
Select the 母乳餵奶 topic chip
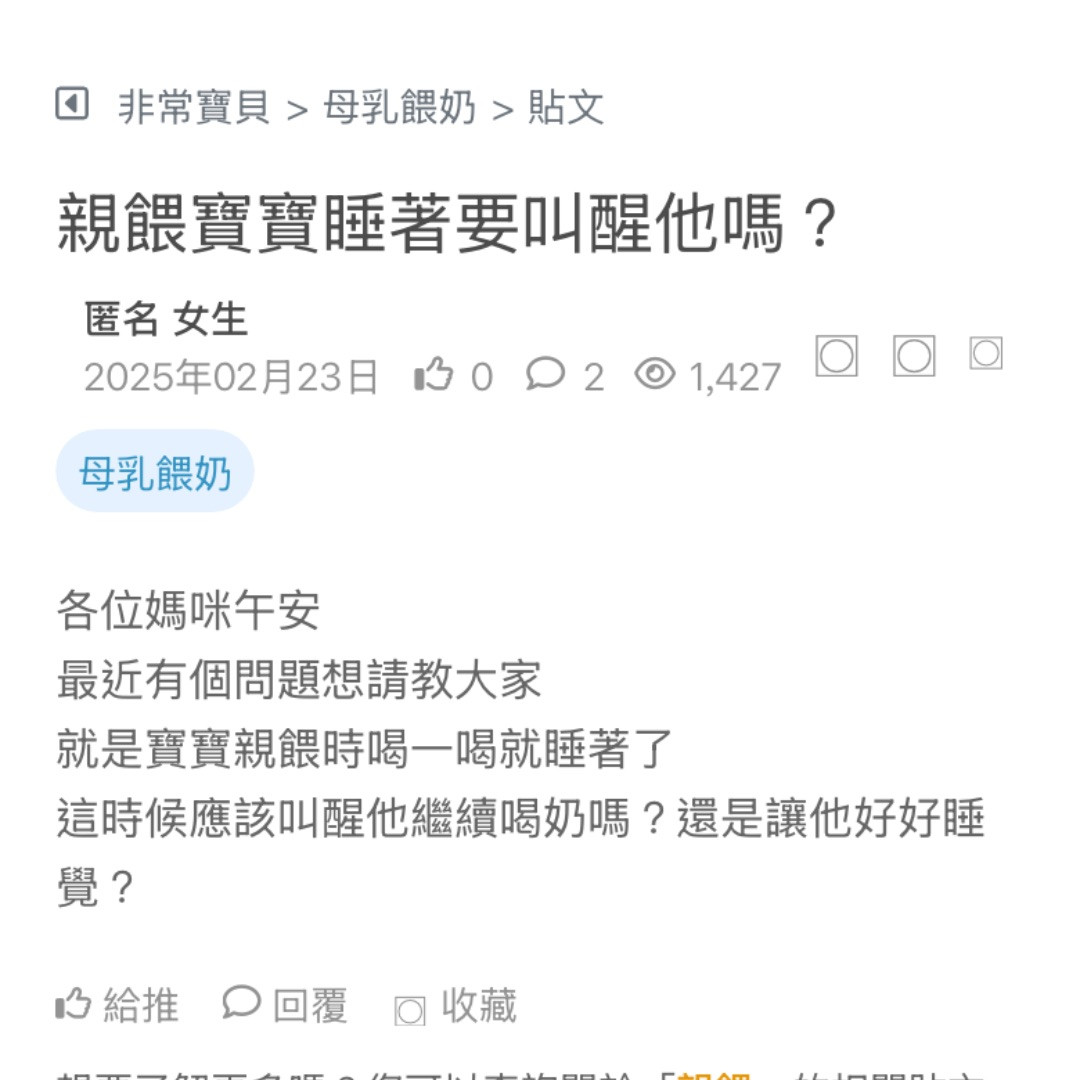(155, 472)
